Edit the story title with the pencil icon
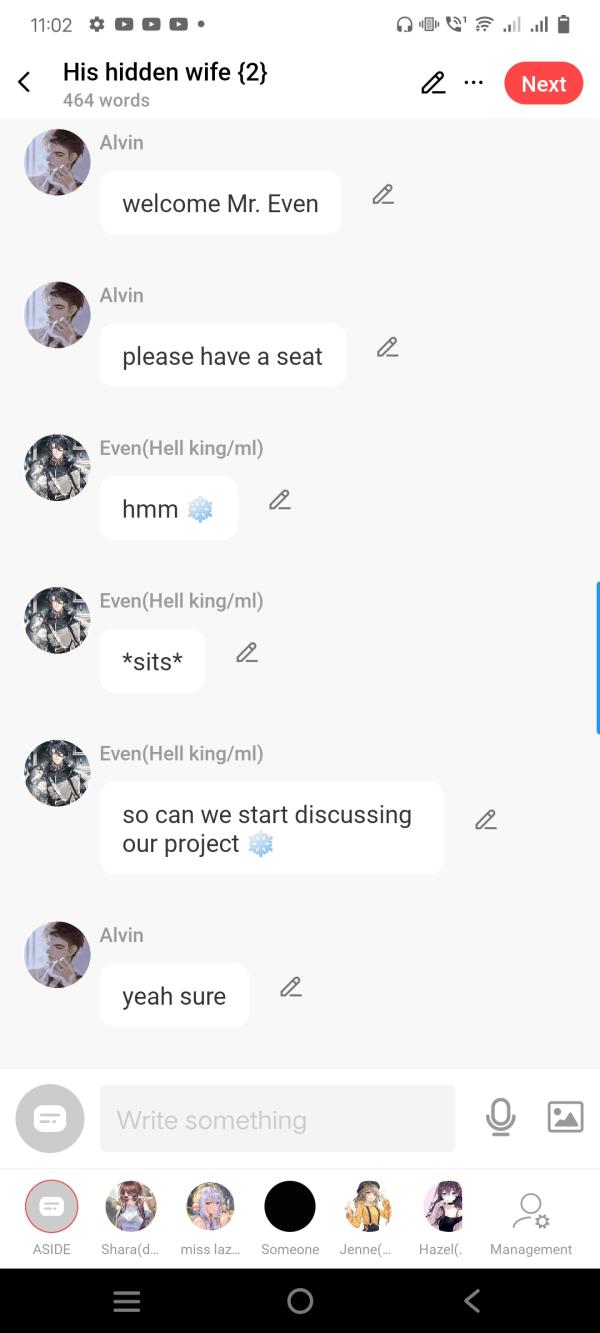The image size is (600, 1333). click(x=433, y=84)
